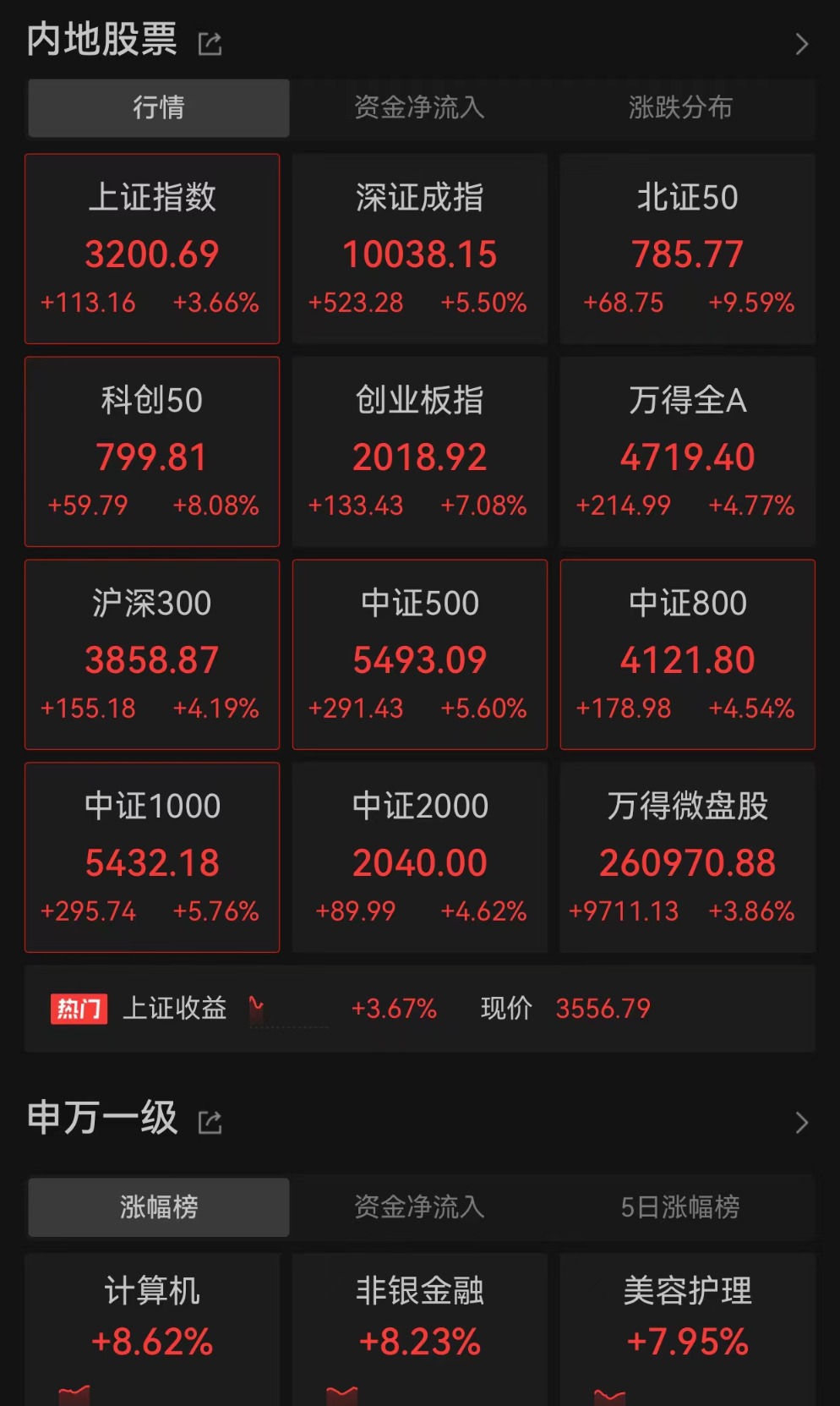Select the 行情 tab
Screen dimensions: 840x1406
(157, 108)
